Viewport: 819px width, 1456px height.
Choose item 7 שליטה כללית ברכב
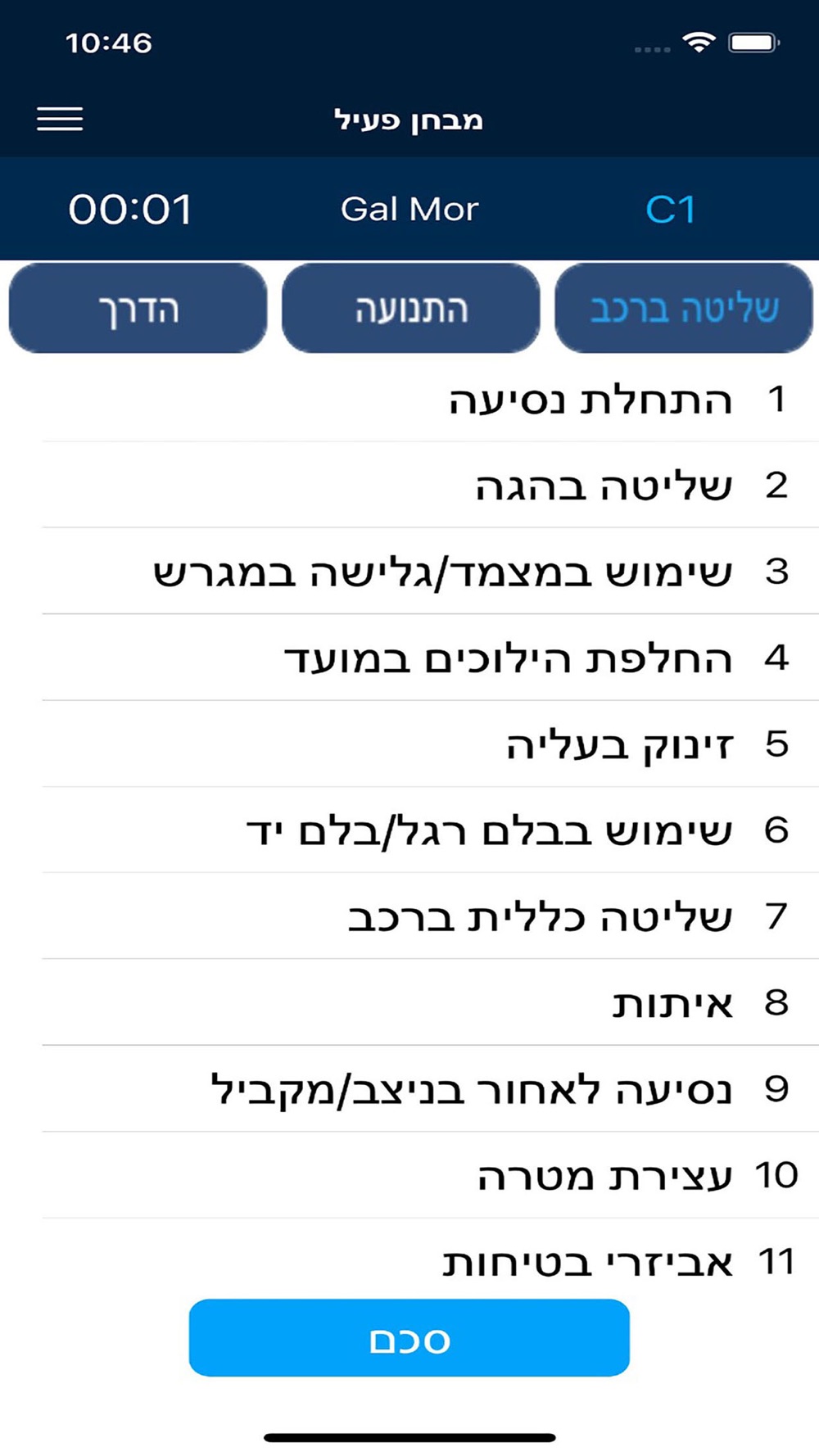430,916
